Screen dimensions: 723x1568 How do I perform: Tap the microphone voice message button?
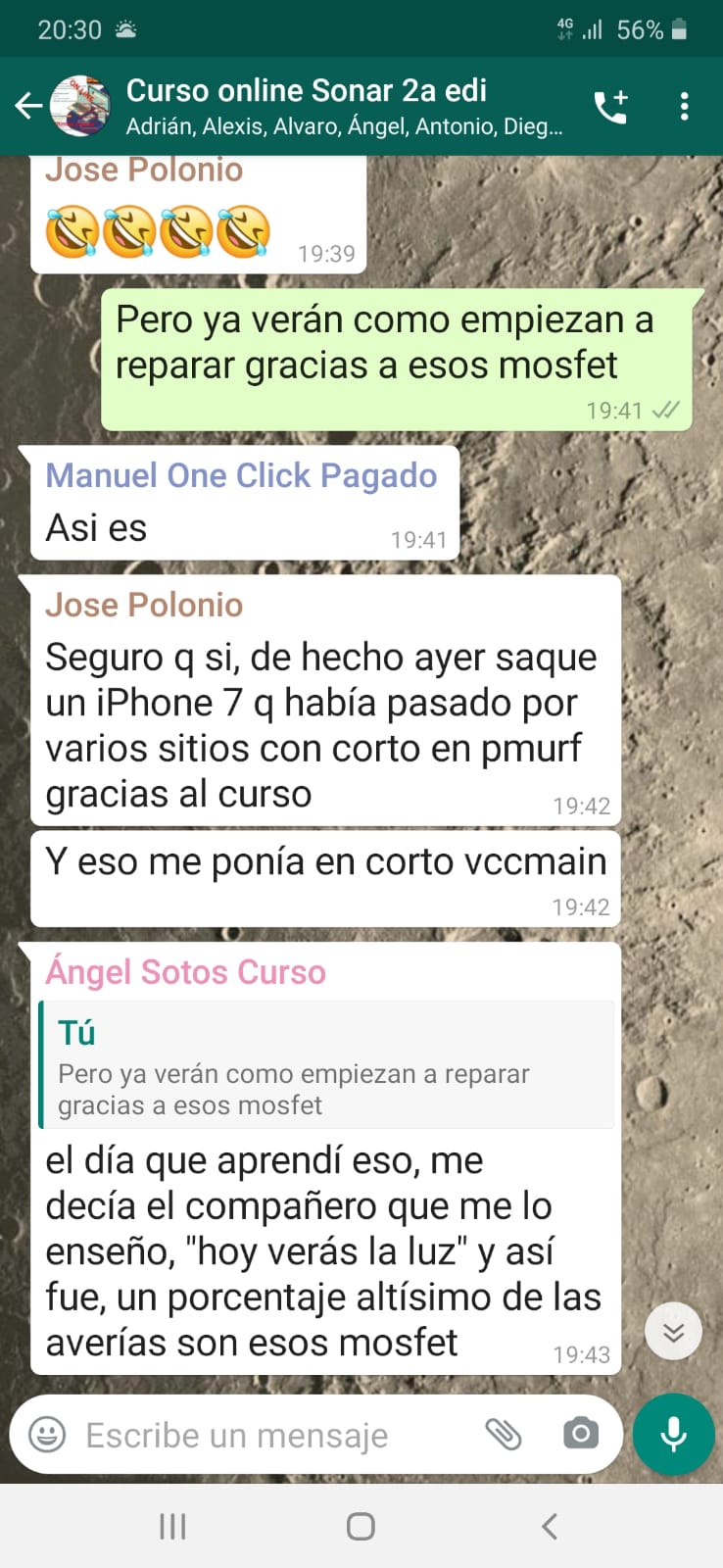(x=673, y=1435)
